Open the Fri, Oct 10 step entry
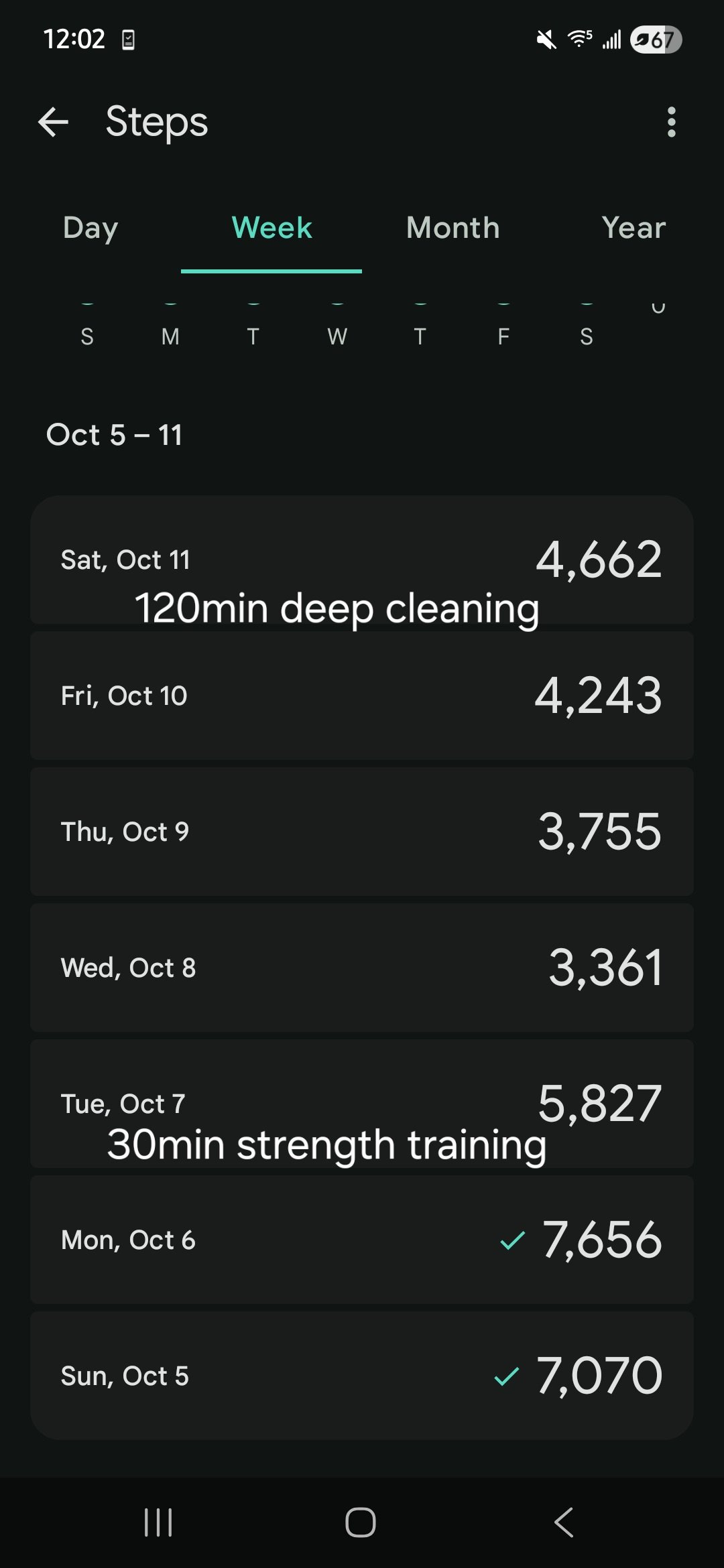724x1568 pixels. coord(362,696)
